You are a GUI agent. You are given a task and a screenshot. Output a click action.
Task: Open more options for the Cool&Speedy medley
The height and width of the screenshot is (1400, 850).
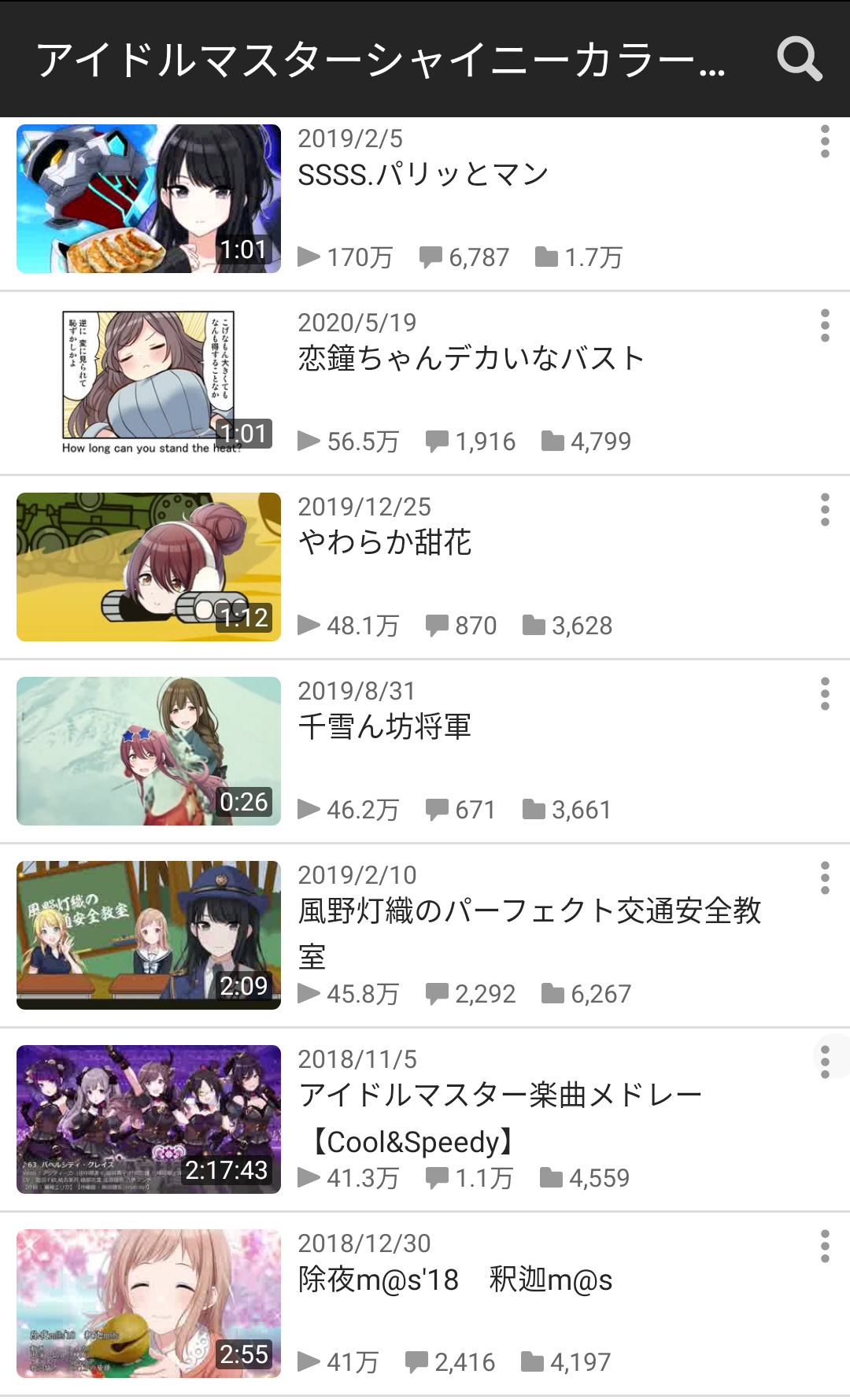(x=825, y=1062)
